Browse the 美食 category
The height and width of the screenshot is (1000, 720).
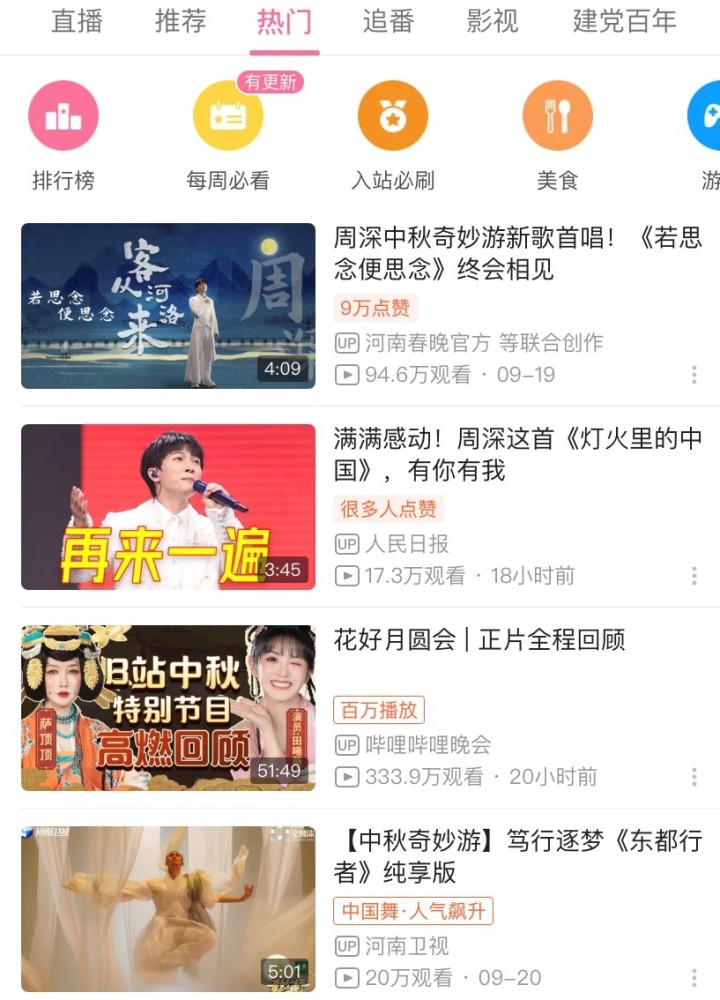pyautogui.click(x=557, y=135)
